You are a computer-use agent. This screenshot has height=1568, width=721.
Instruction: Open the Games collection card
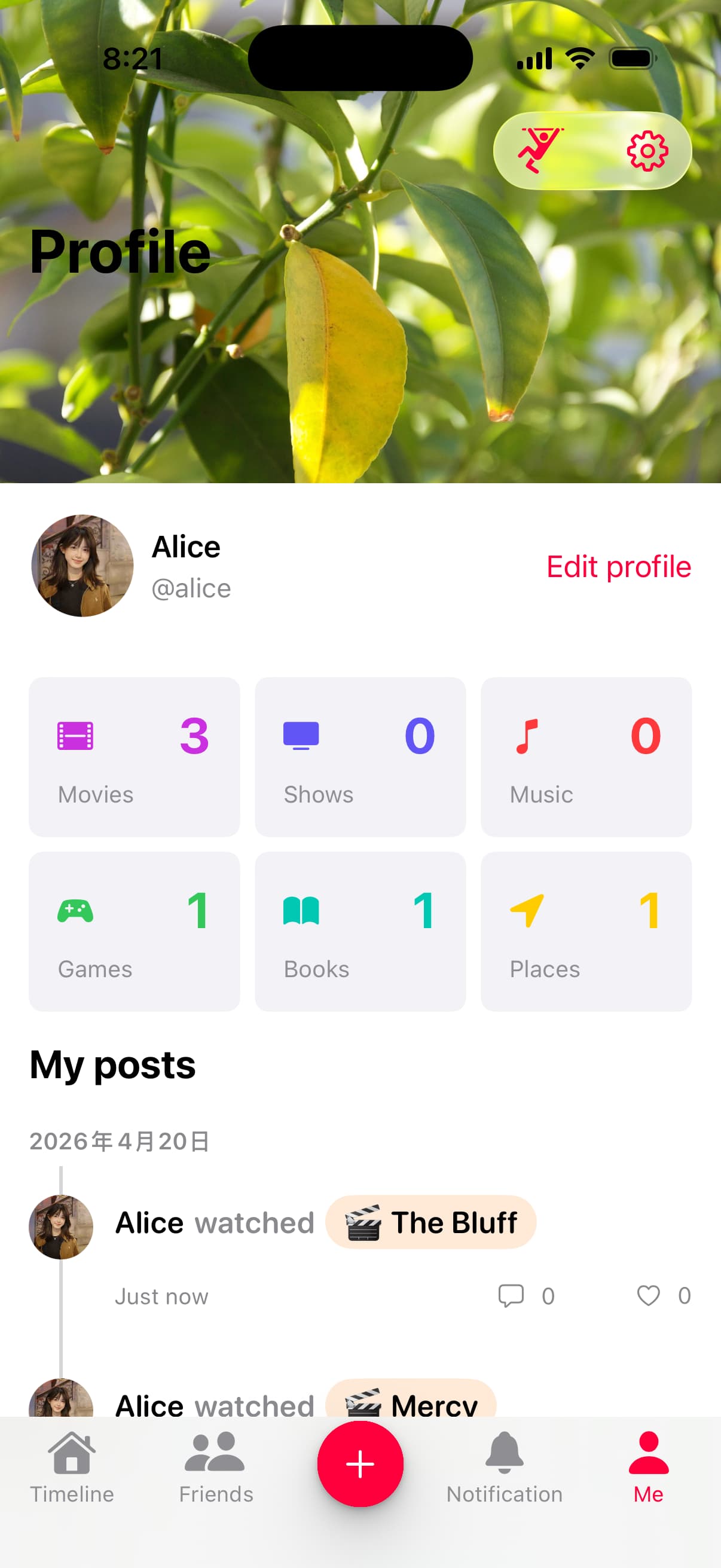[x=135, y=931]
